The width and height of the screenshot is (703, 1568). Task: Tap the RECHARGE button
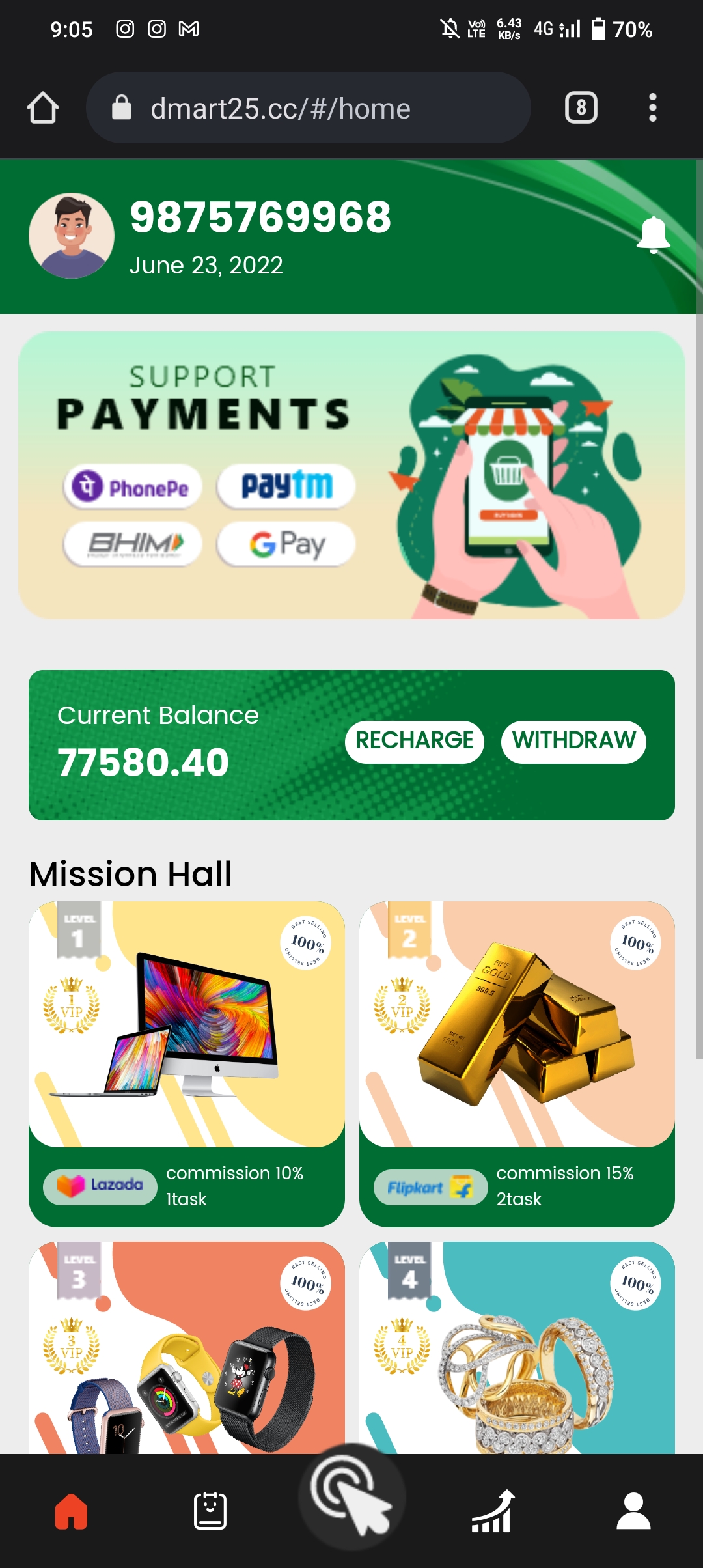coord(415,741)
